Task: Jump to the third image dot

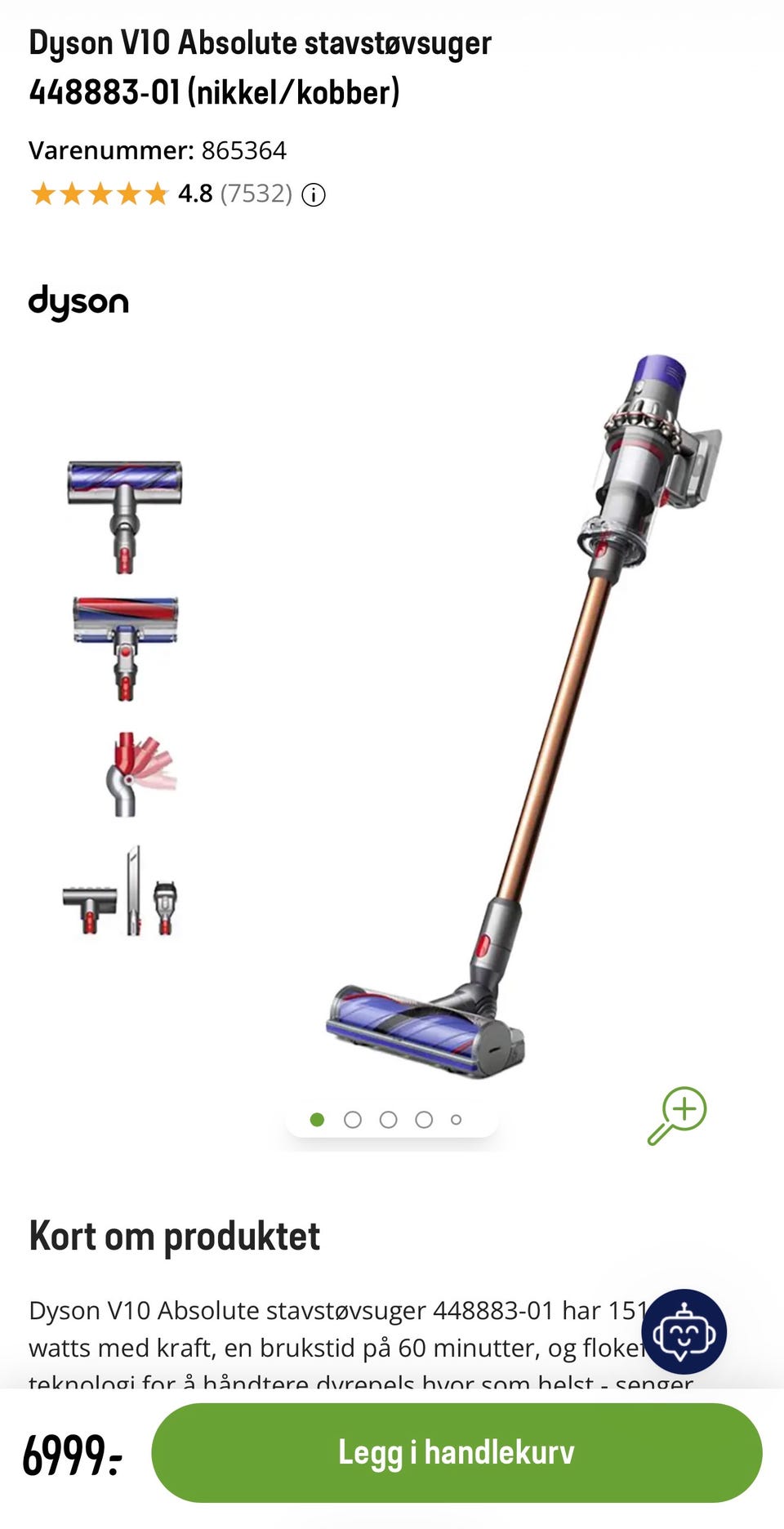Action: pos(389,1120)
